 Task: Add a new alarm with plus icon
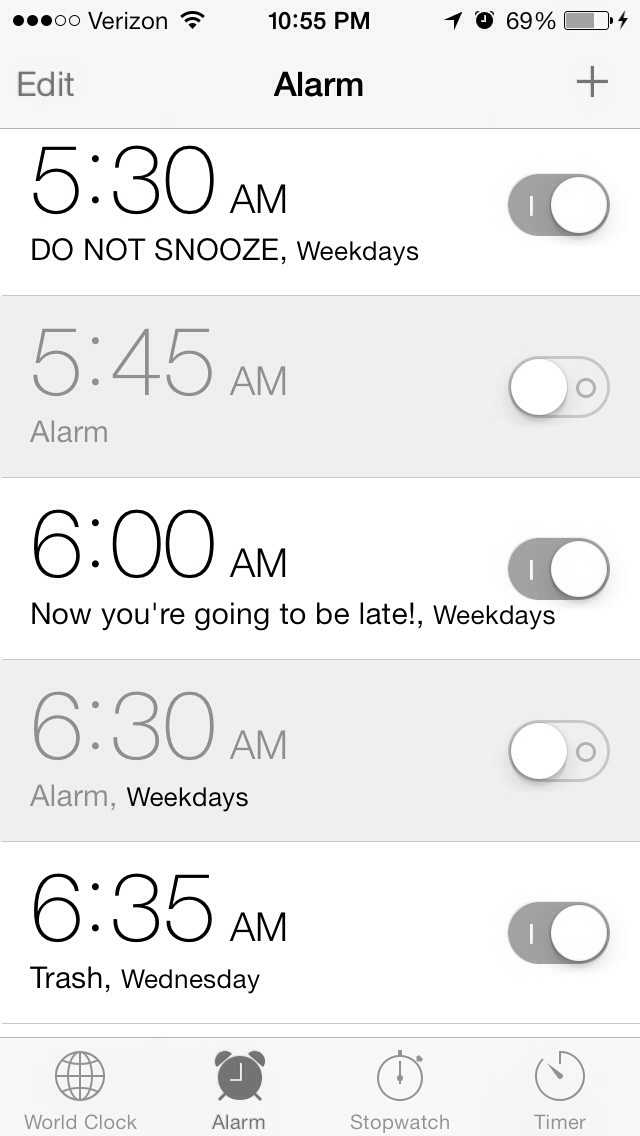[x=591, y=82]
